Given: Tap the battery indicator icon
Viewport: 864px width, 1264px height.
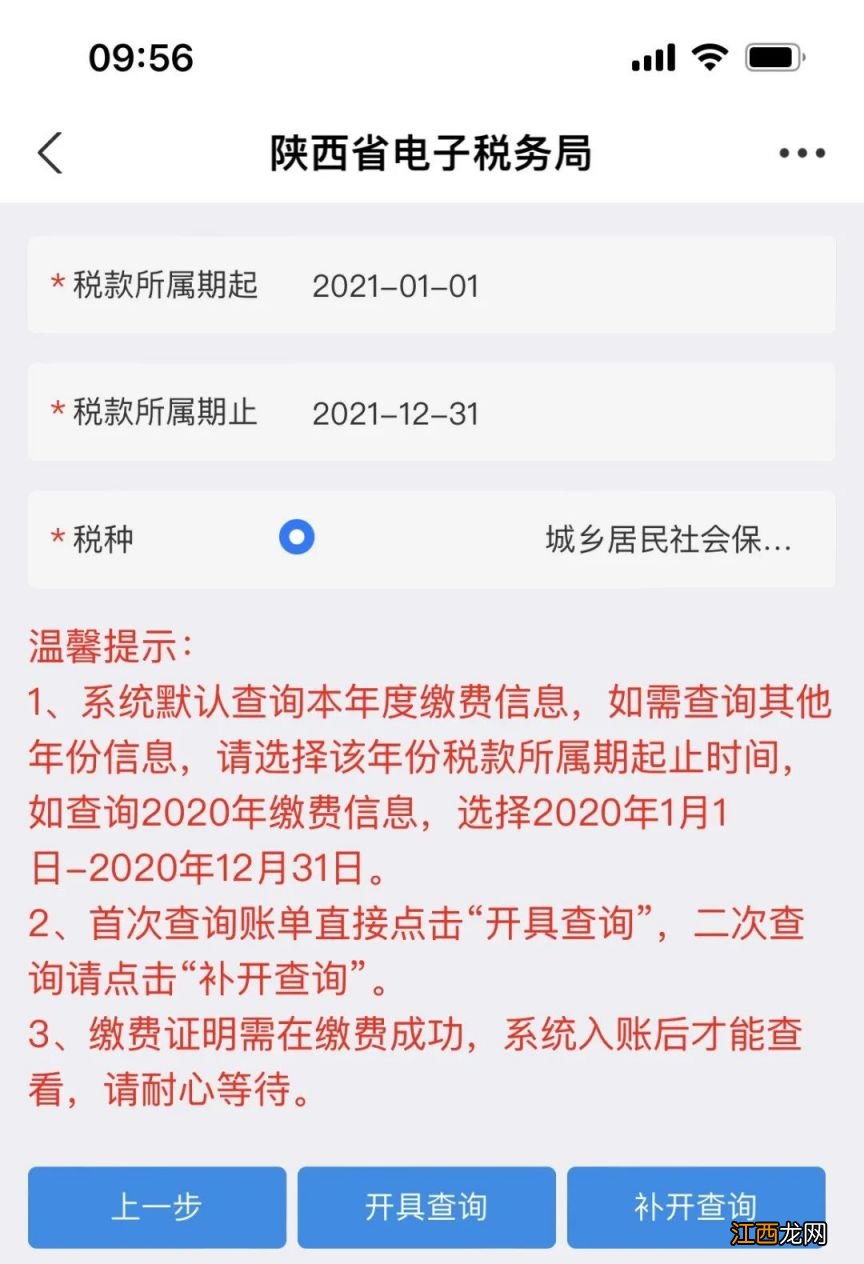Looking at the screenshot, I should click(771, 57).
